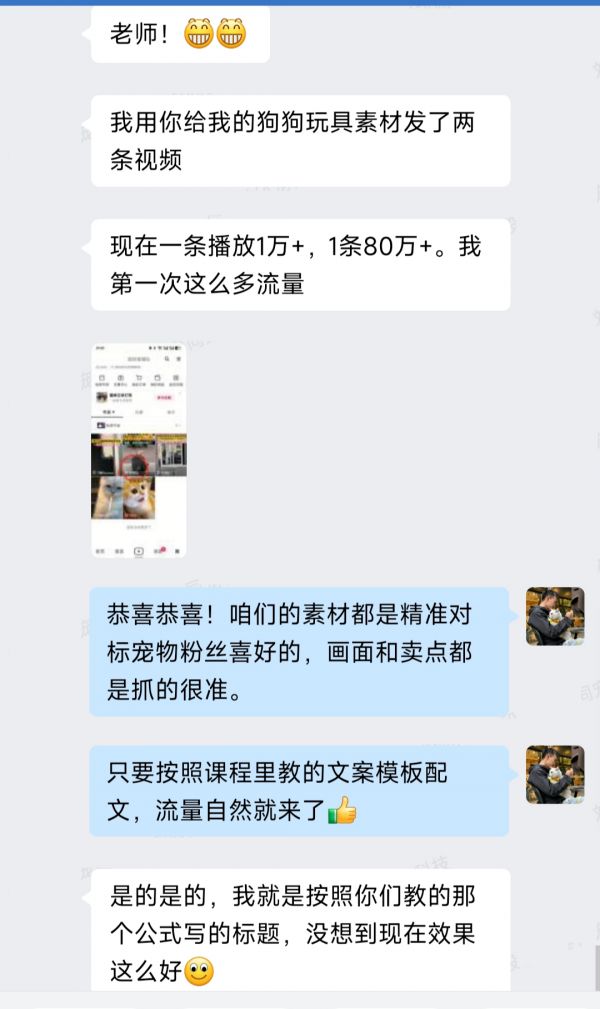
Task: Open sender avatar beside the 只要按照课程 message
Action: coord(555,774)
